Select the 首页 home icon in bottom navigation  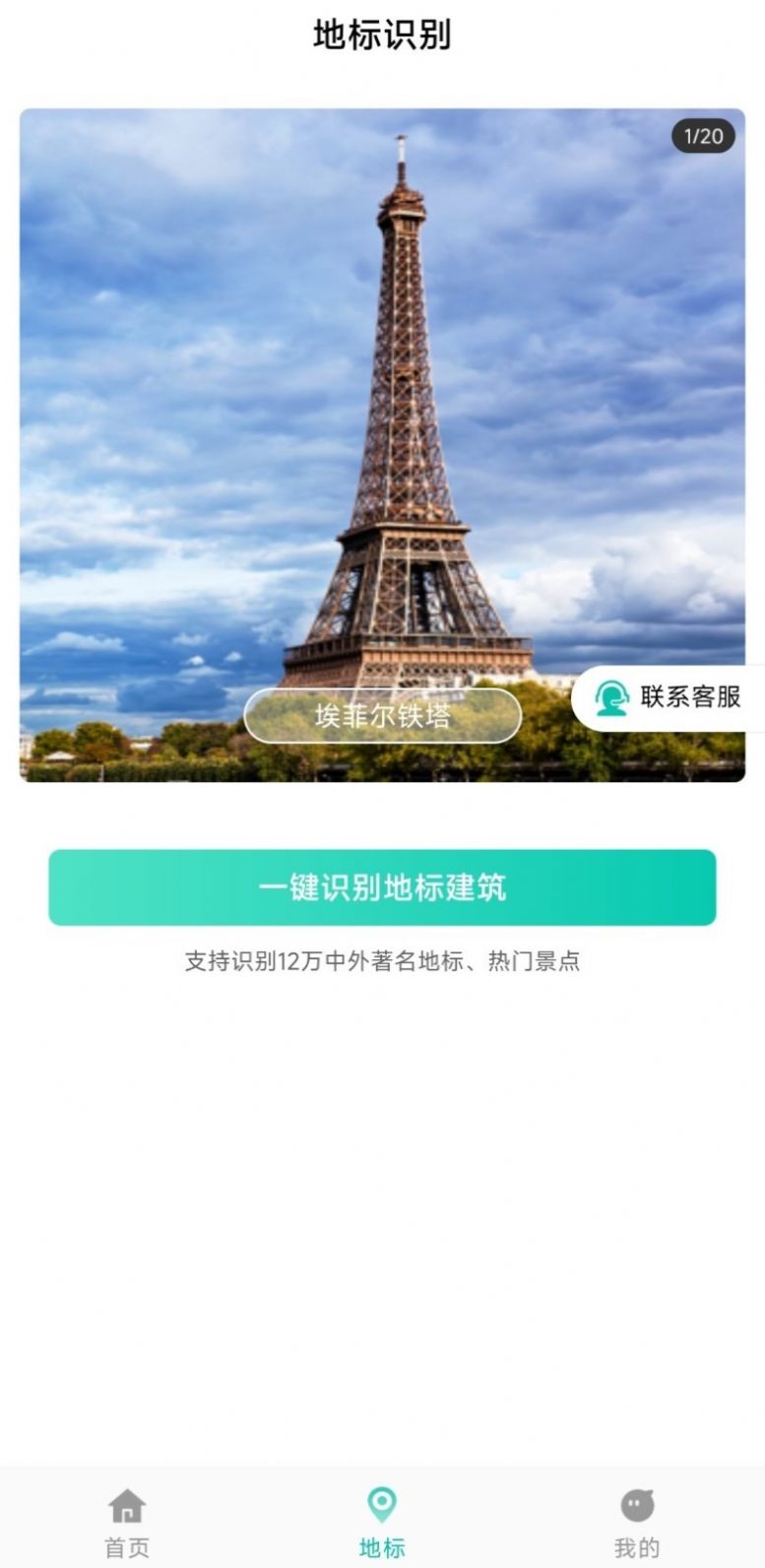click(126, 1506)
